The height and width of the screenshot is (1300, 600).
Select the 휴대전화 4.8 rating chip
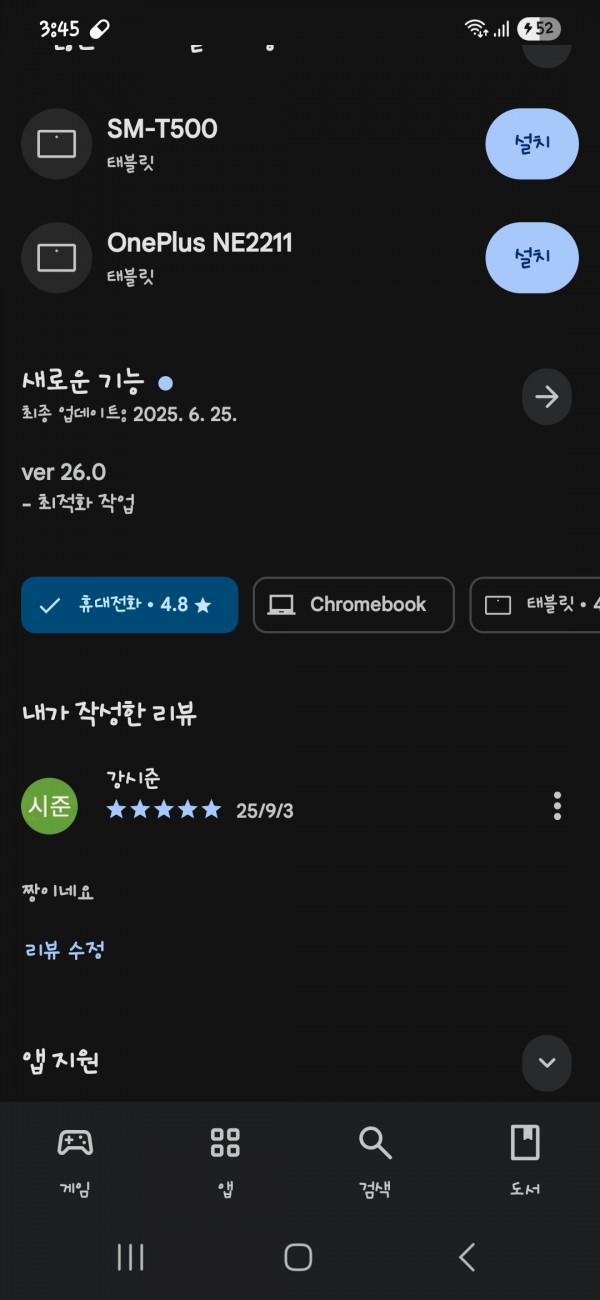pos(129,605)
